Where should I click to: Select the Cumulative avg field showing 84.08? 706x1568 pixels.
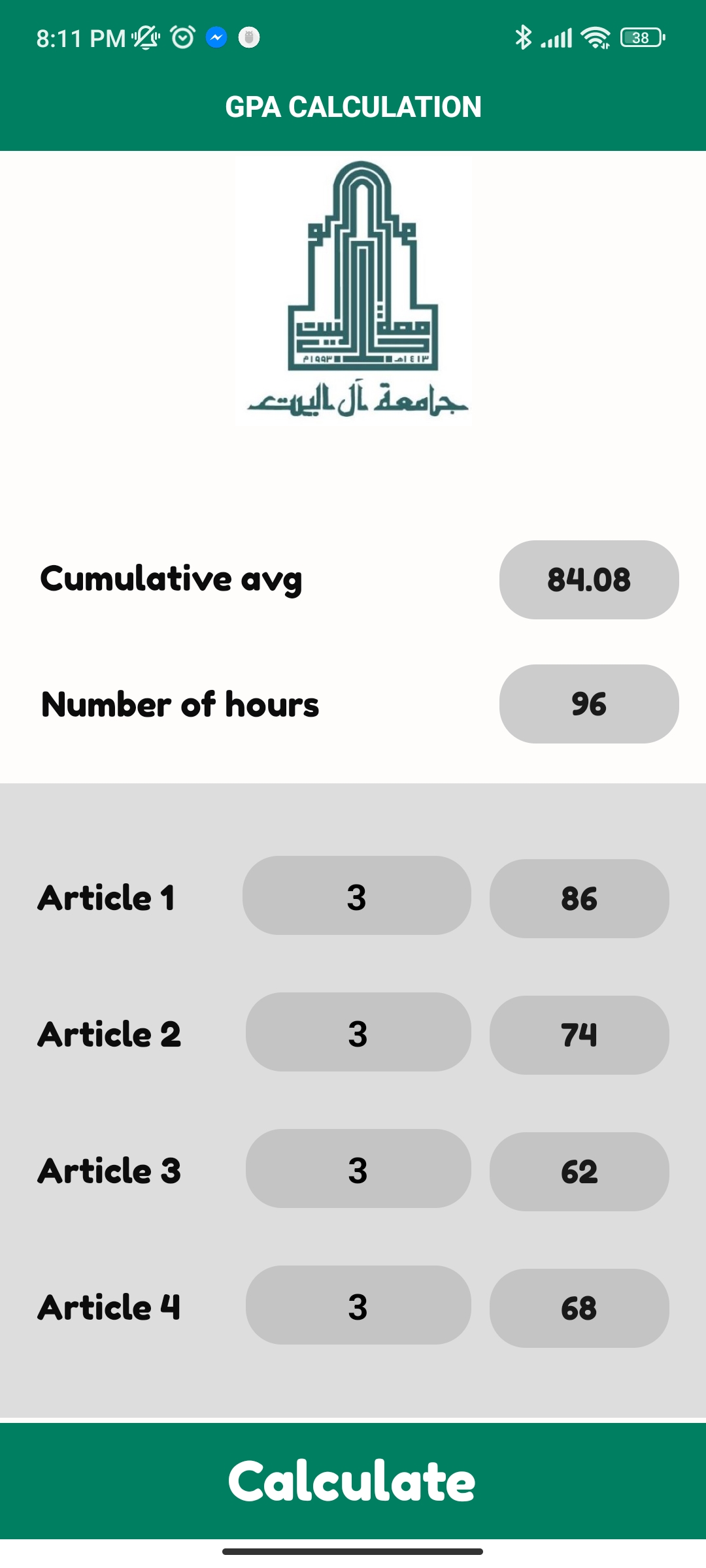point(588,579)
